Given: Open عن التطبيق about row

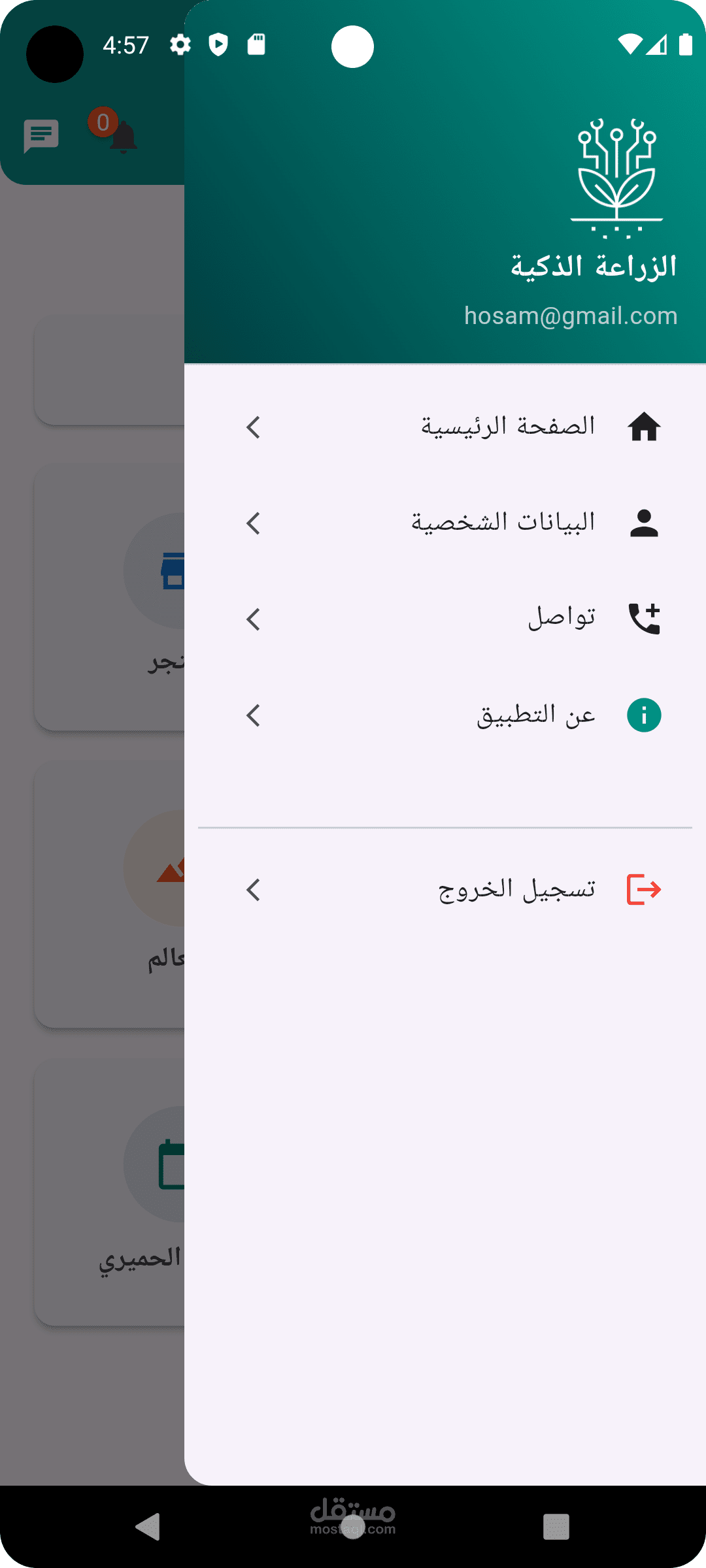Looking at the screenshot, I should (x=445, y=715).
